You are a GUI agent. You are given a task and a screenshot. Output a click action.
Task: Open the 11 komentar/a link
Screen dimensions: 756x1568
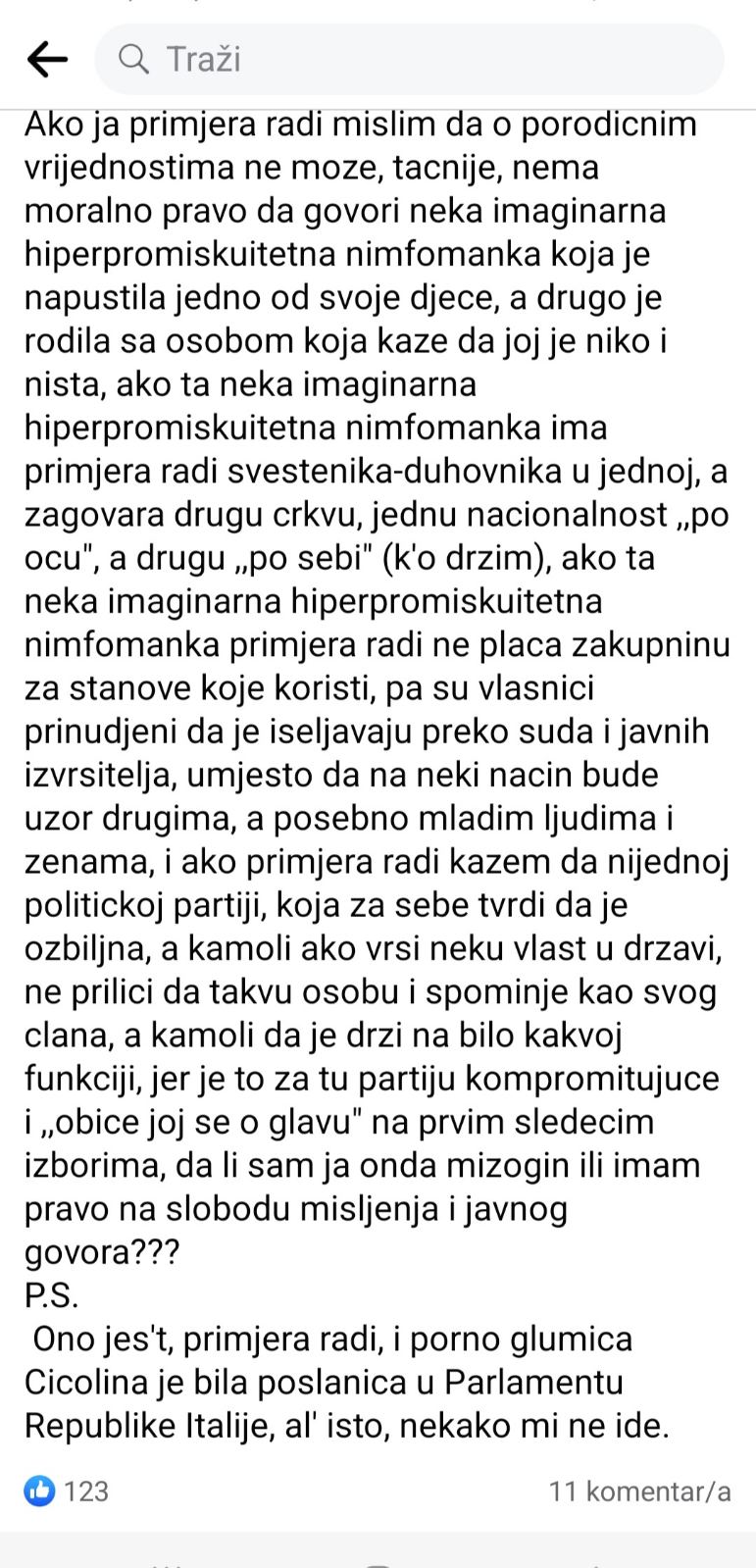pos(639,1492)
